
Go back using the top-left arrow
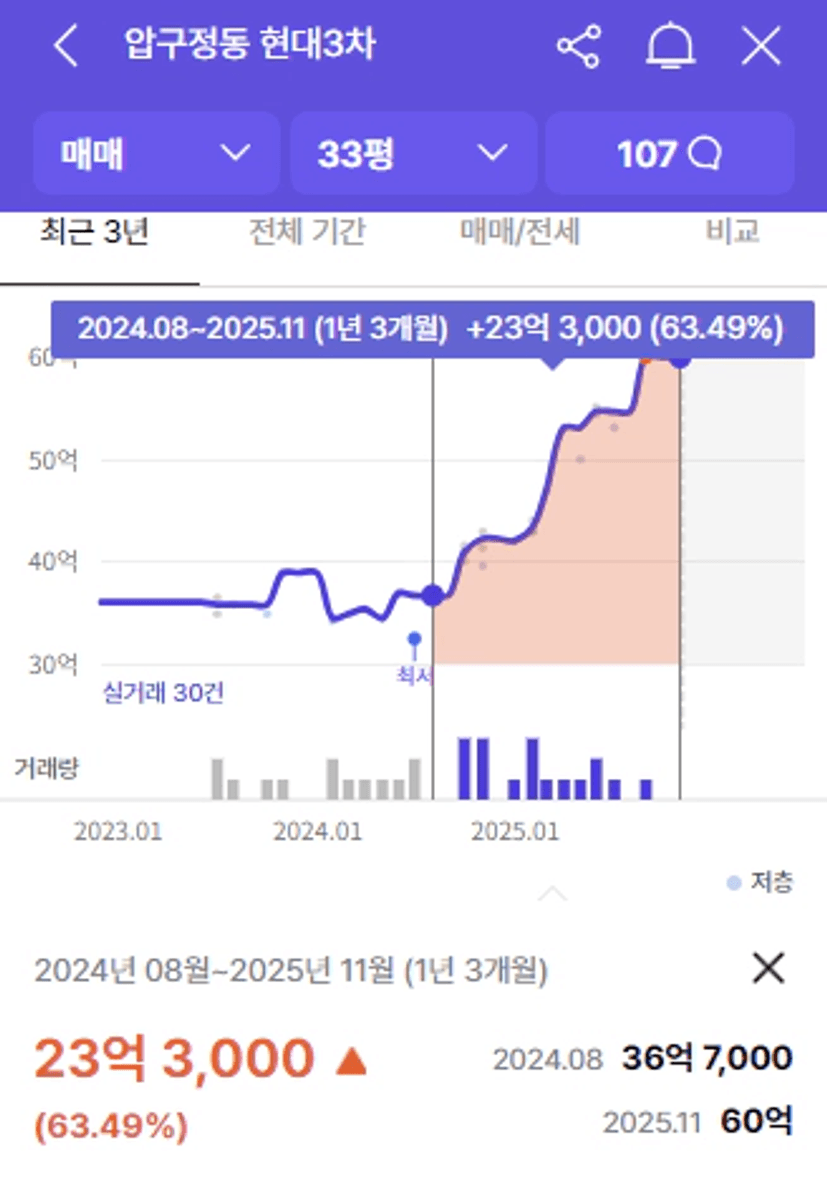click(66, 46)
